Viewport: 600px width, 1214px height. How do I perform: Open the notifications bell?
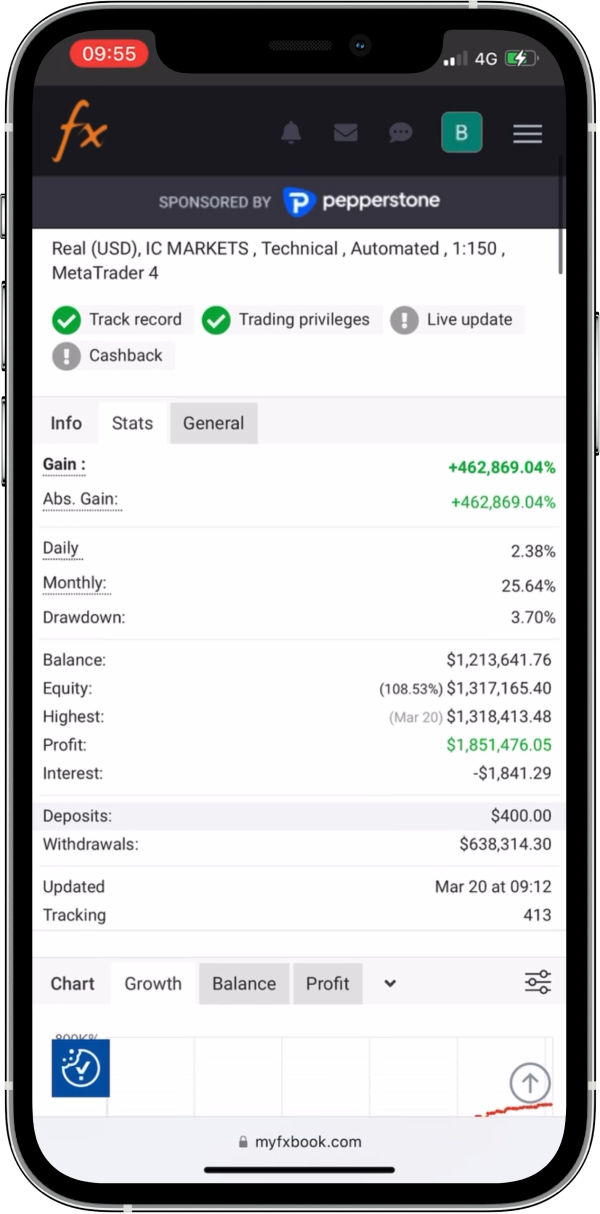291,133
